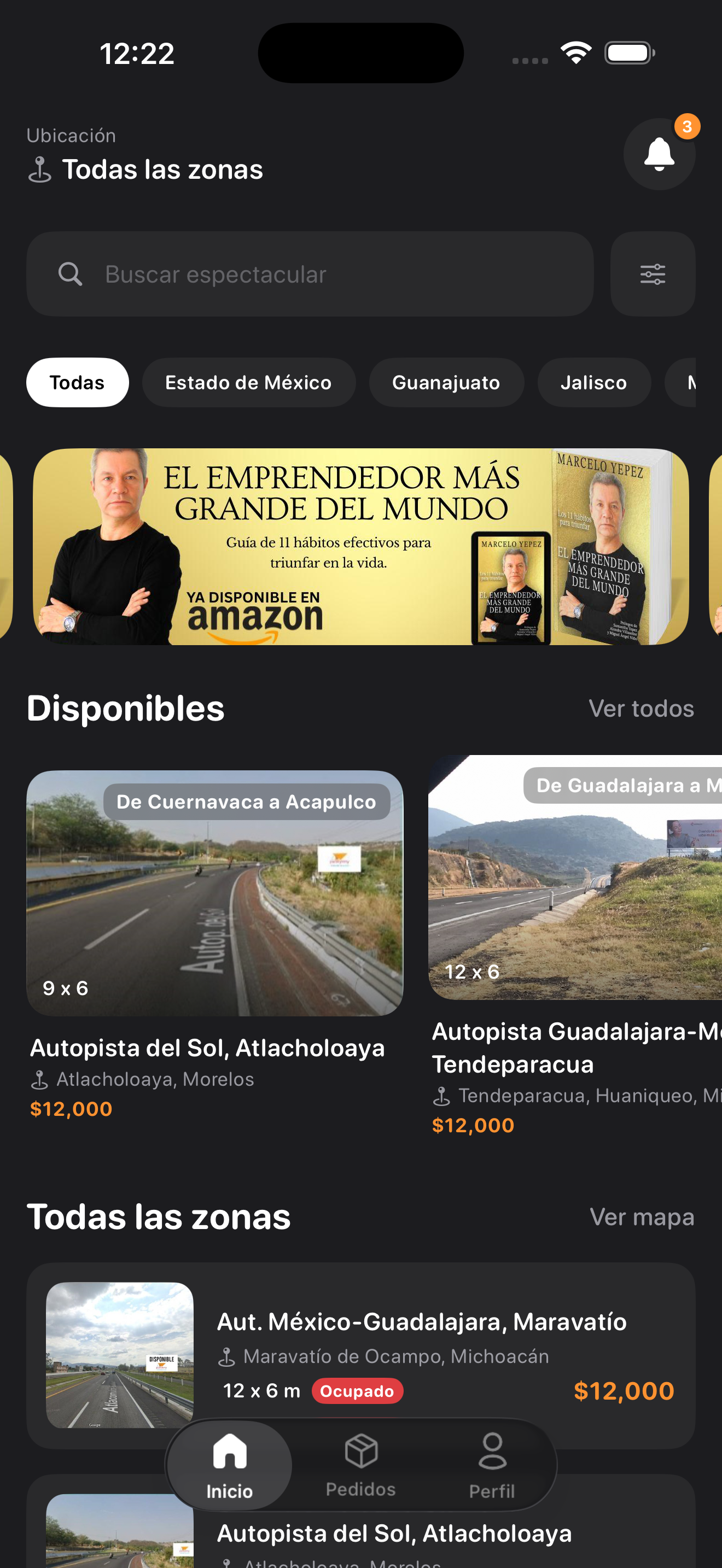Tap the Ocupado status badge
The width and height of the screenshot is (722, 1568).
[358, 1390]
